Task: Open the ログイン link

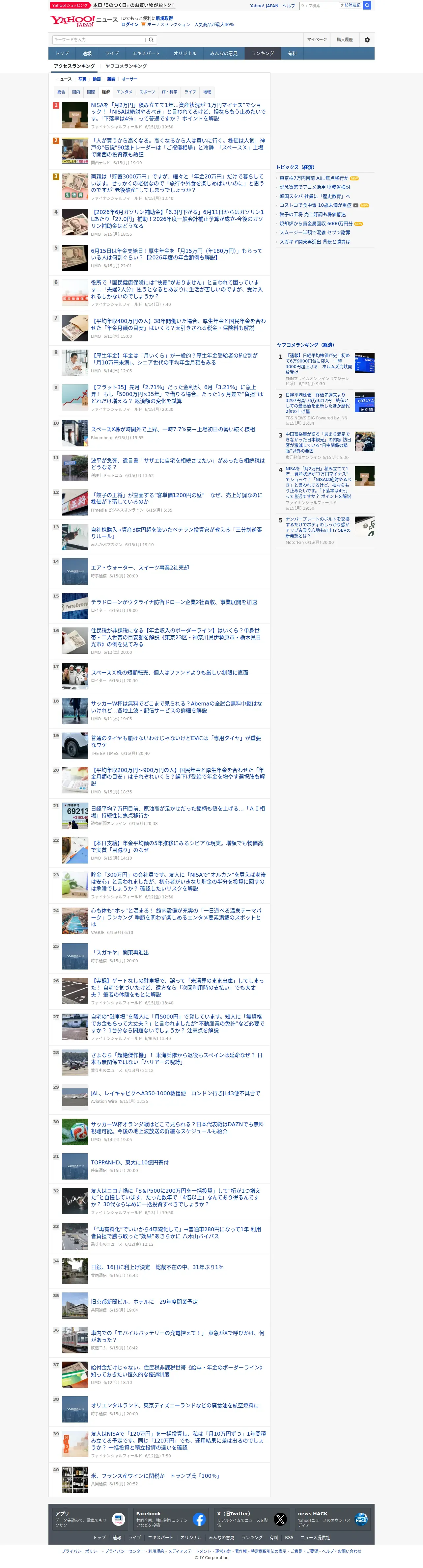Action: [129, 25]
